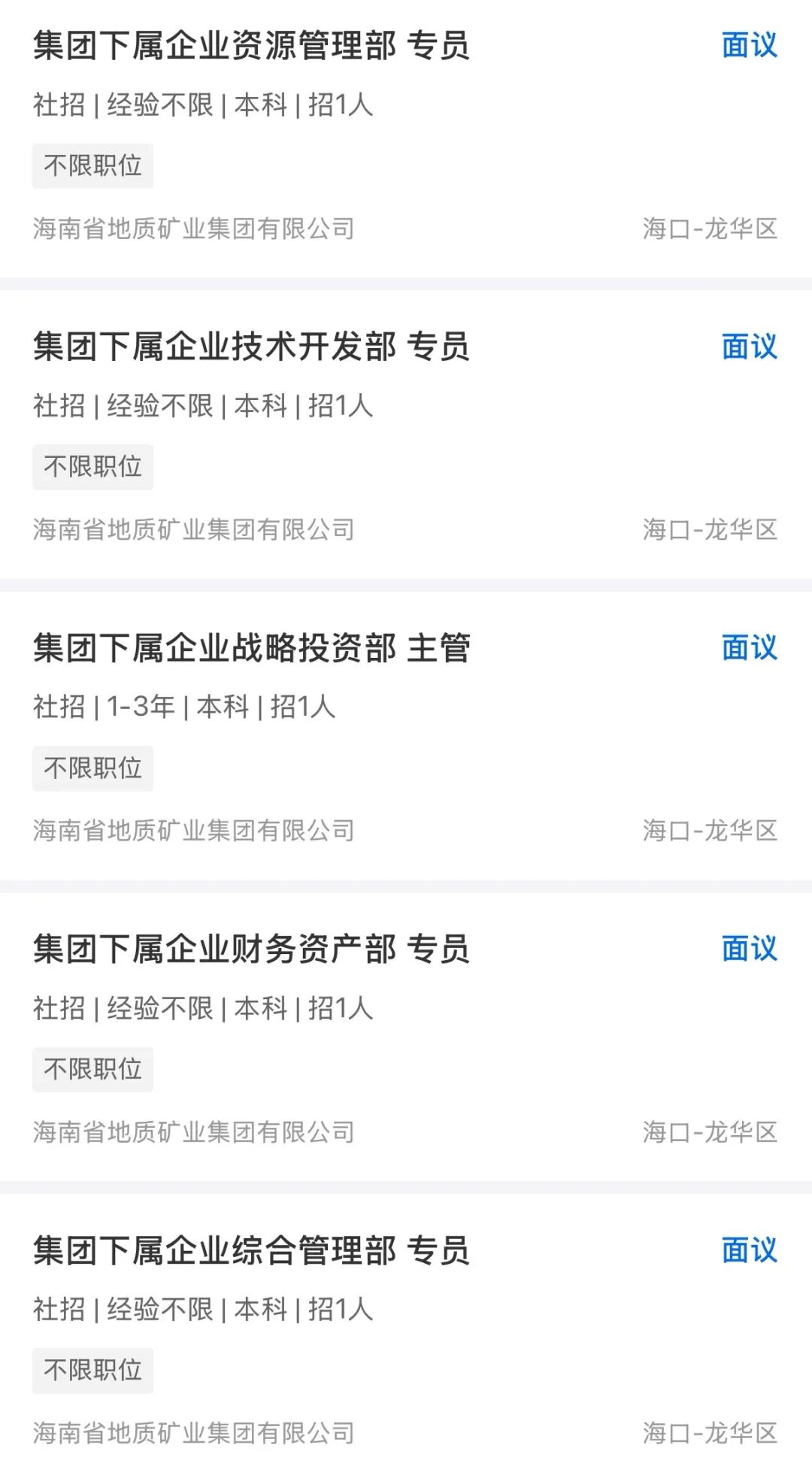Screen dimensions: 812x1457
Task: View the 技术开发部 专员 position
Action: (251, 347)
